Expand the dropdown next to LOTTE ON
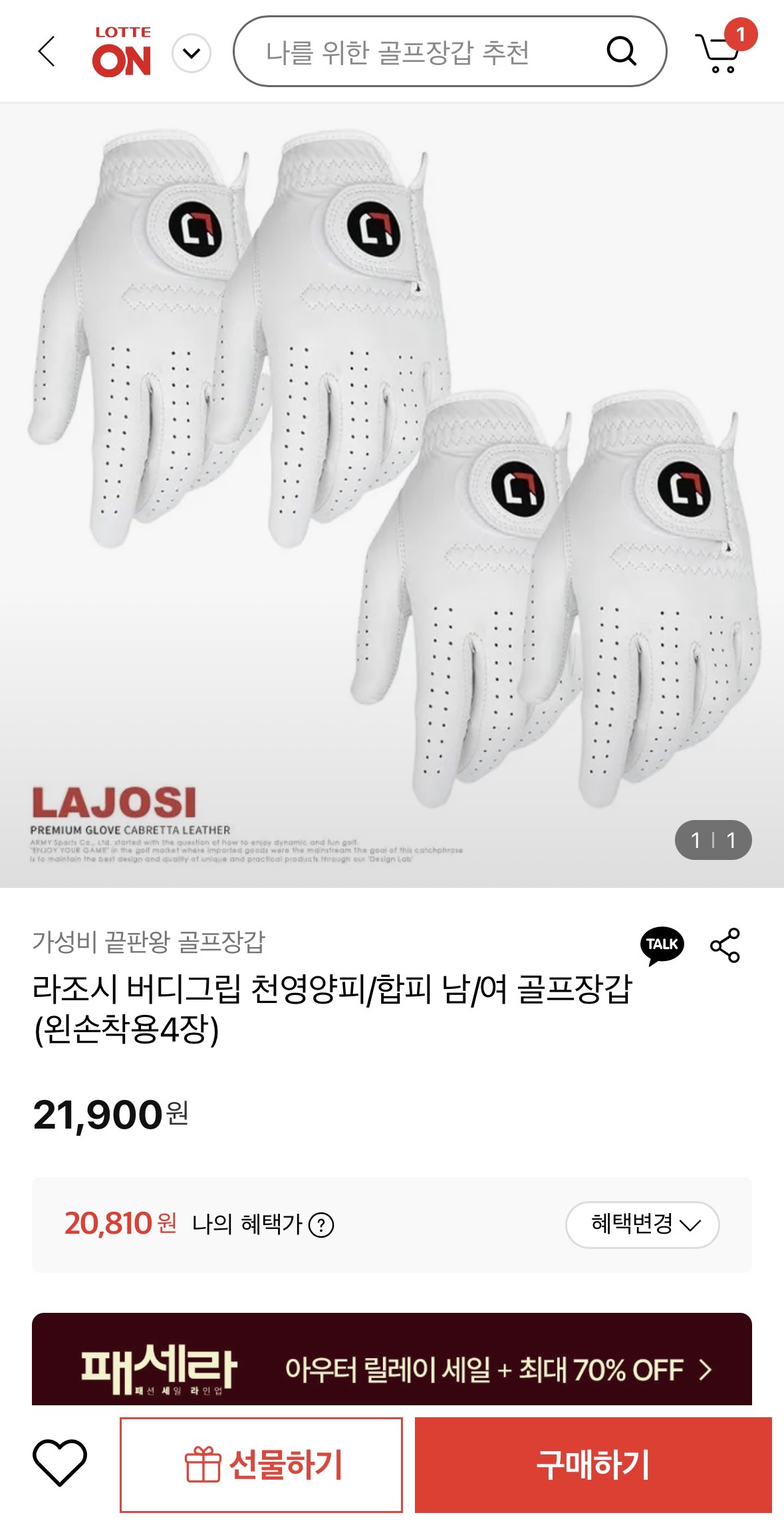 (x=192, y=53)
